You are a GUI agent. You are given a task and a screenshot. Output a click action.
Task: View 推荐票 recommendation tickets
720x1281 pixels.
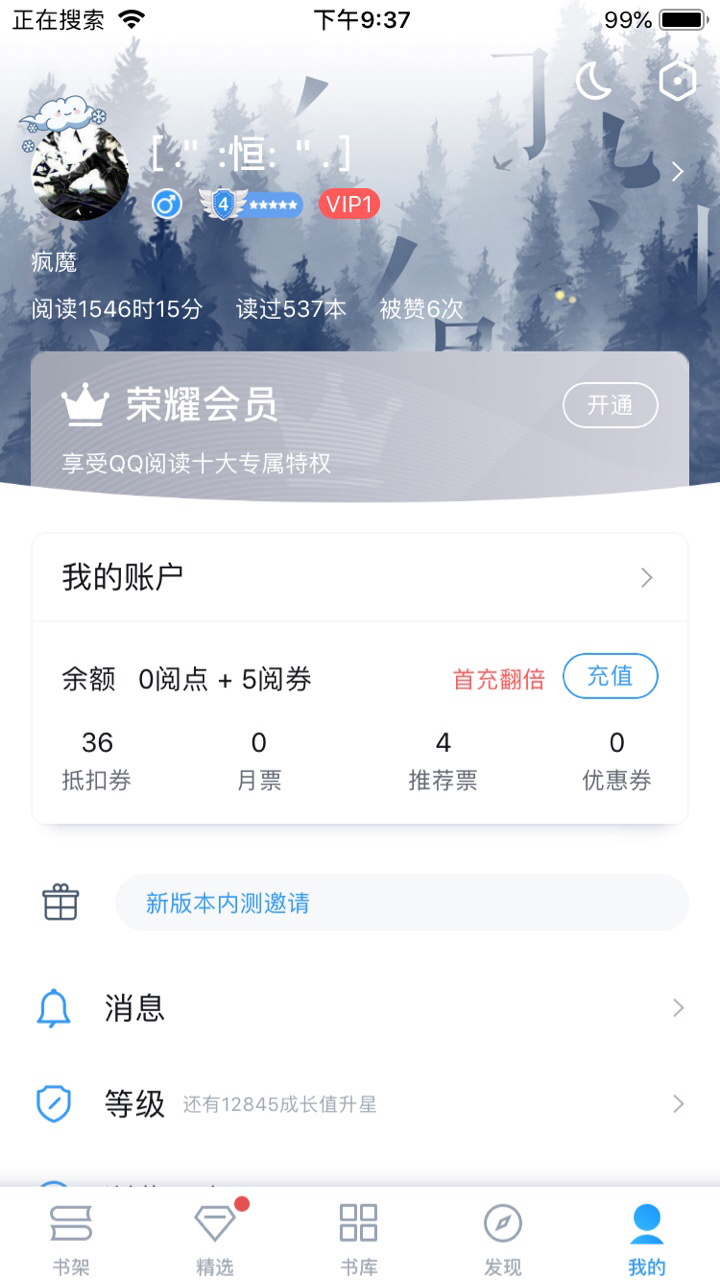point(443,760)
